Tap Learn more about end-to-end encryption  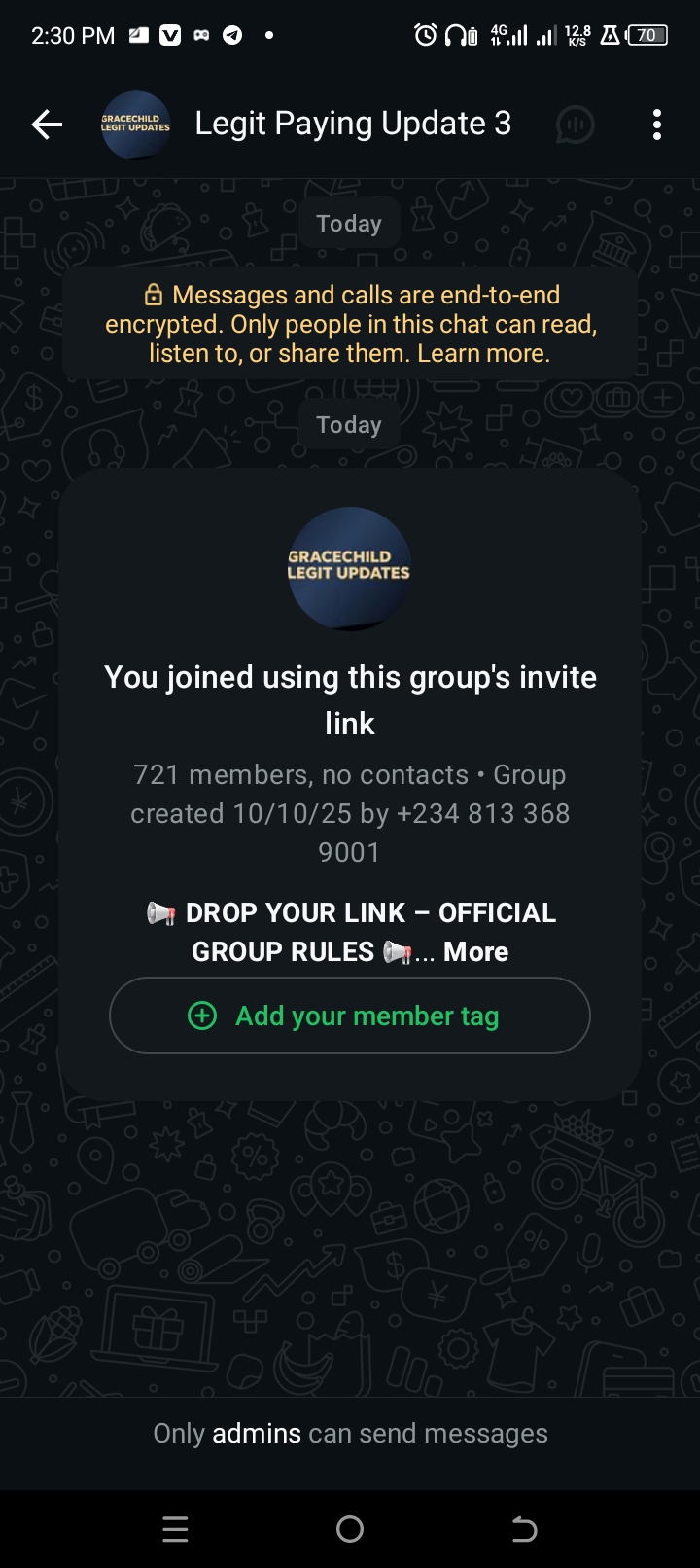pyautogui.click(x=483, y=353)
